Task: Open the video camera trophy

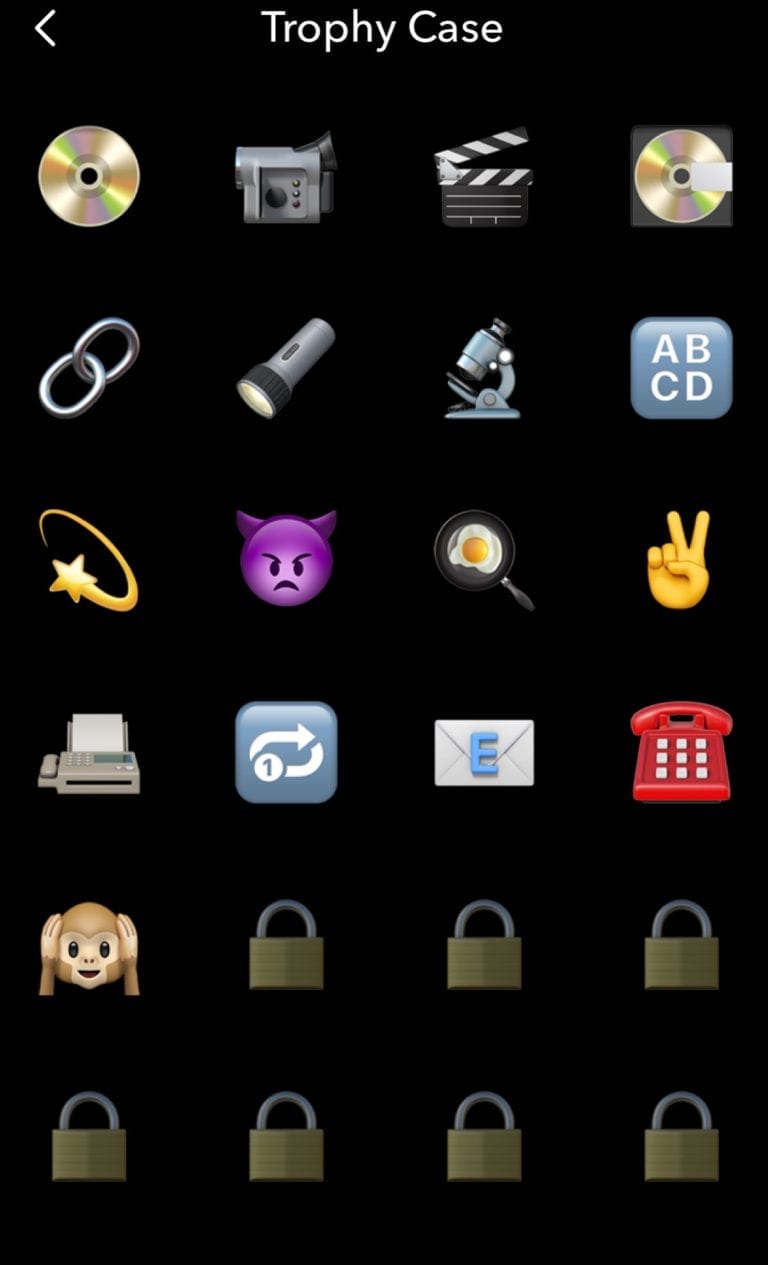Action: (x=286, y=177)
